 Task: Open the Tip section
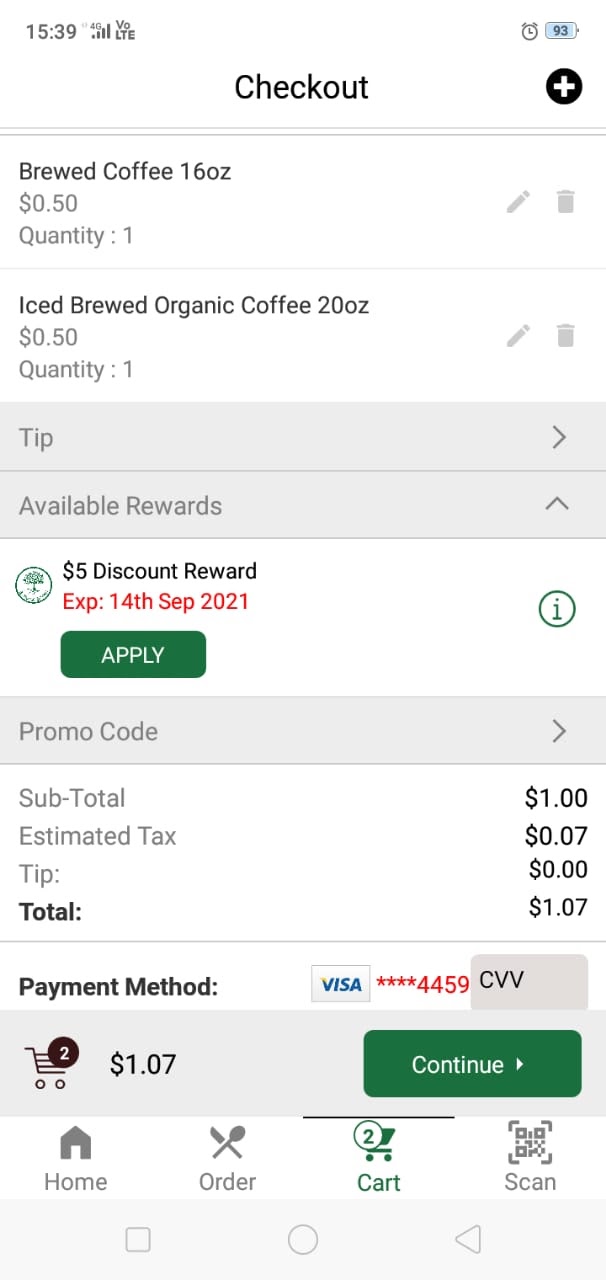pyautogui.click(x=303, y=437)
